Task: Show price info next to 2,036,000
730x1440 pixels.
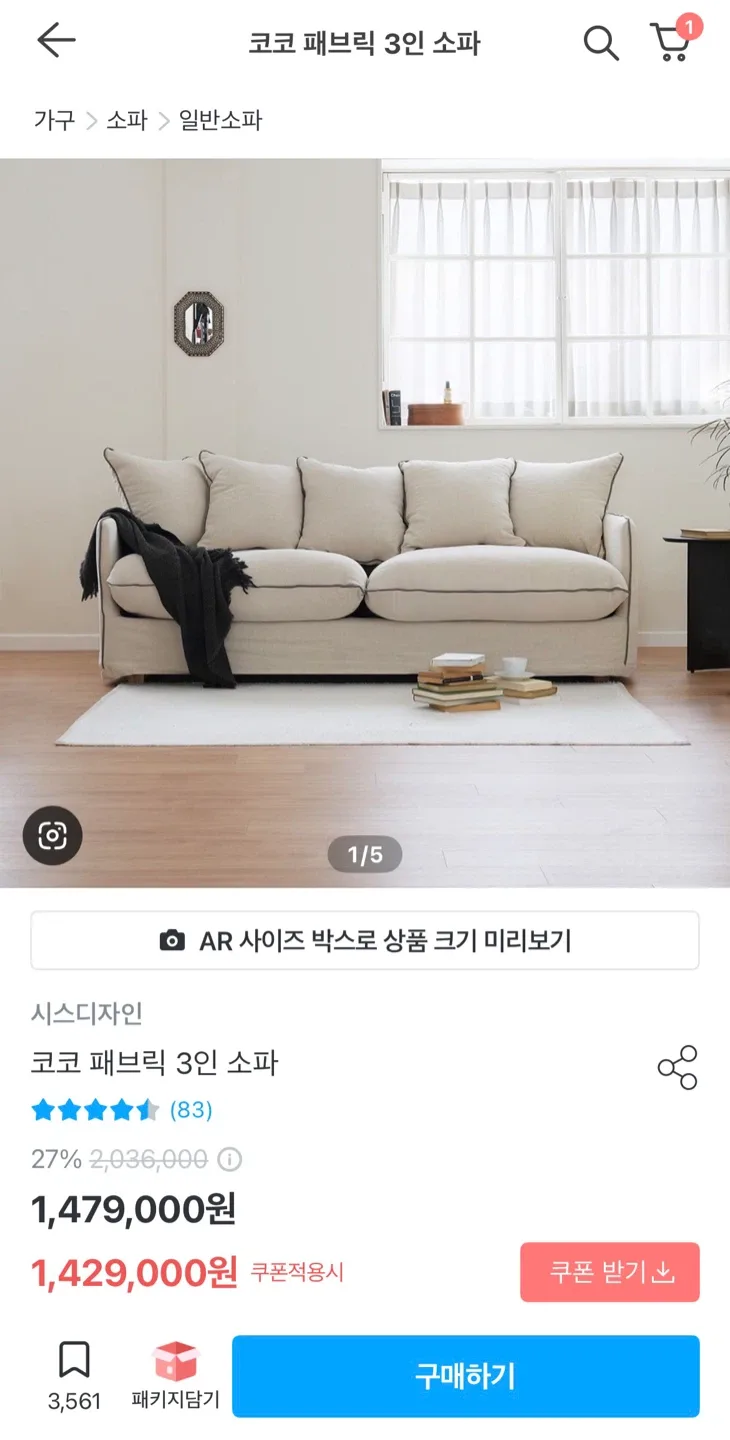Action: pyautogui.click(x=230, y=1160)
